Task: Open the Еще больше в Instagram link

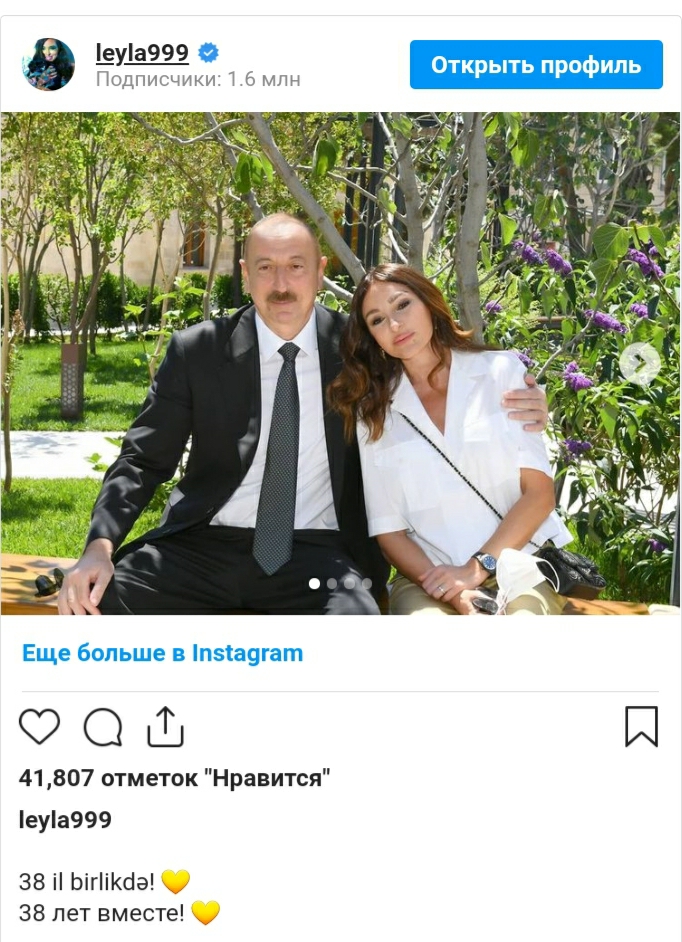Action: coord(162,654)
